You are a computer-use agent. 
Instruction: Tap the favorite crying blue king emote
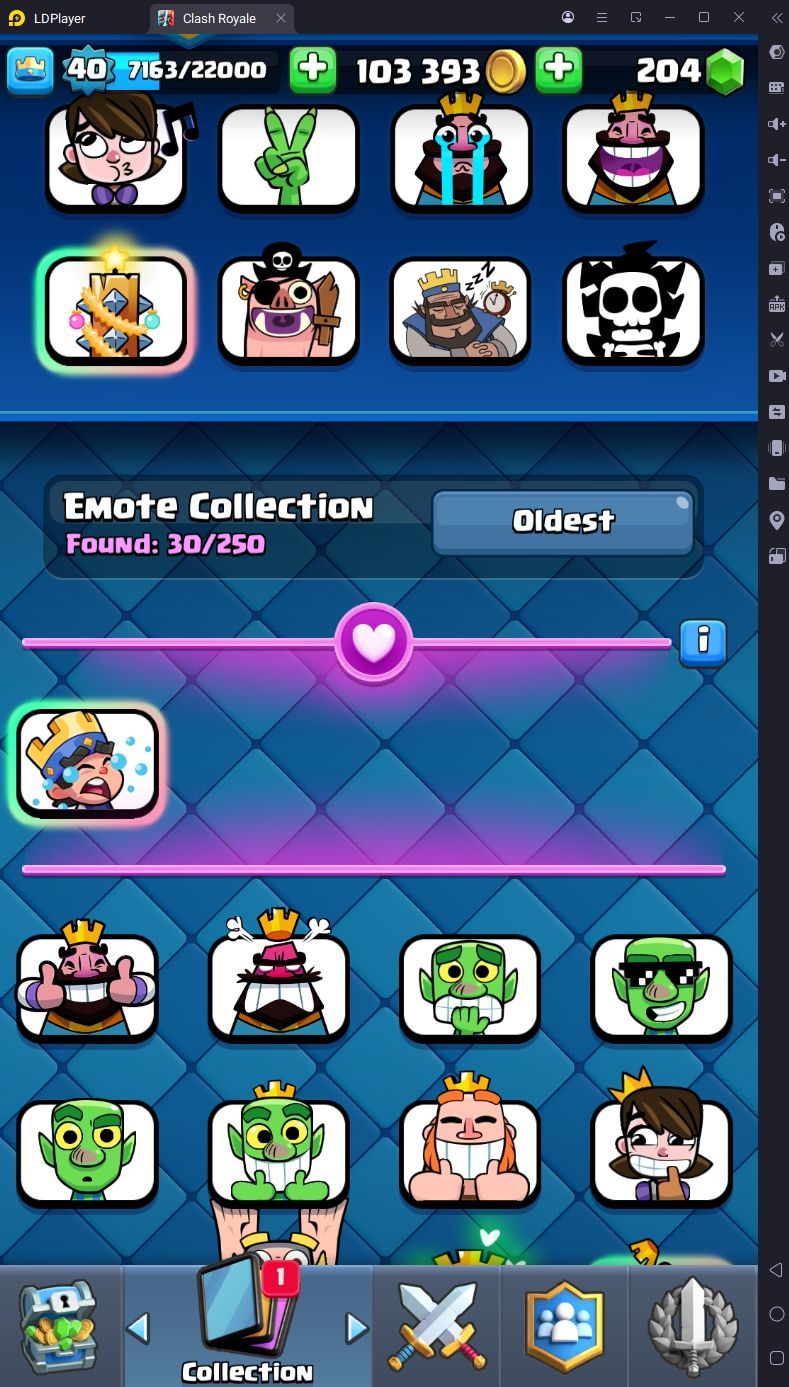click(x=87, y=763)
